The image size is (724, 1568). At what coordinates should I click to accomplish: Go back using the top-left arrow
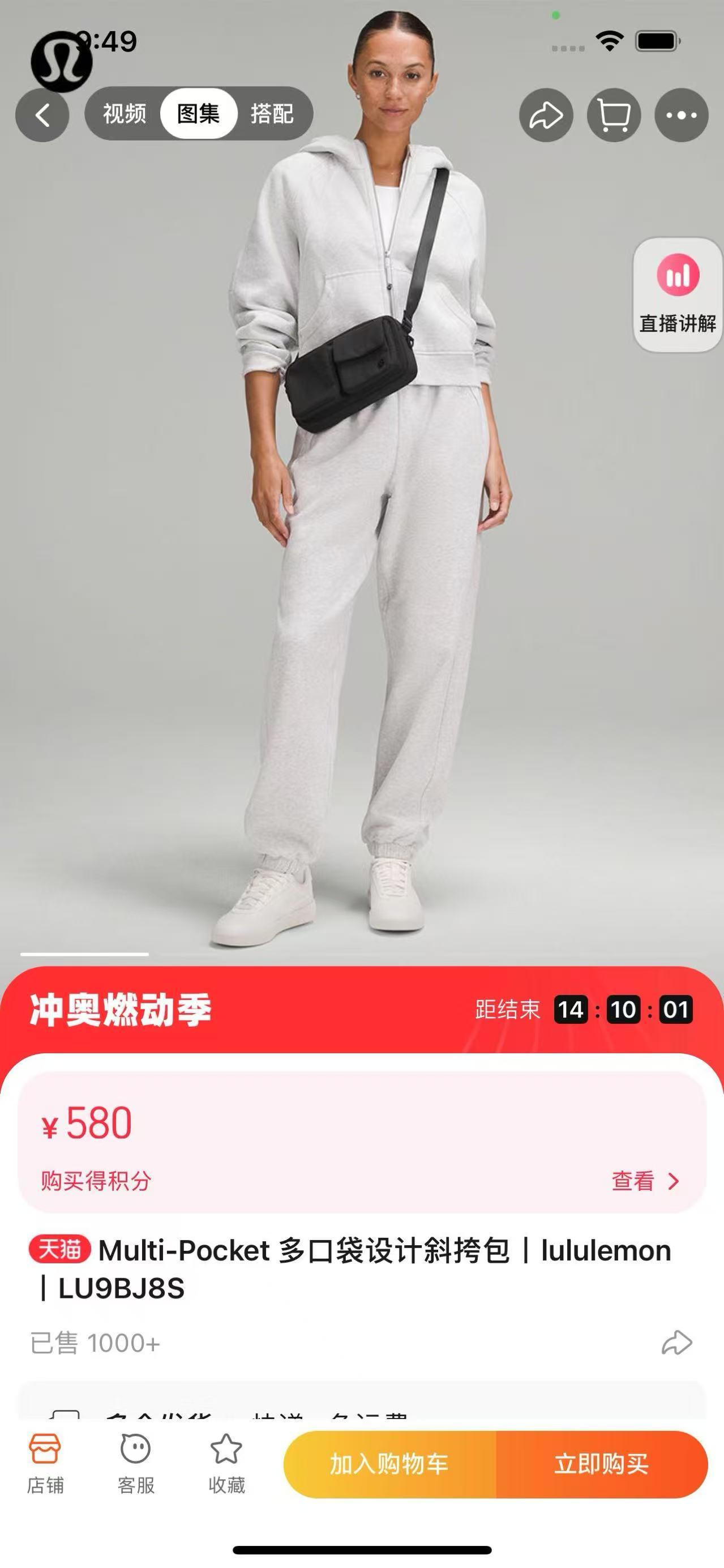(x=42, y=115)
